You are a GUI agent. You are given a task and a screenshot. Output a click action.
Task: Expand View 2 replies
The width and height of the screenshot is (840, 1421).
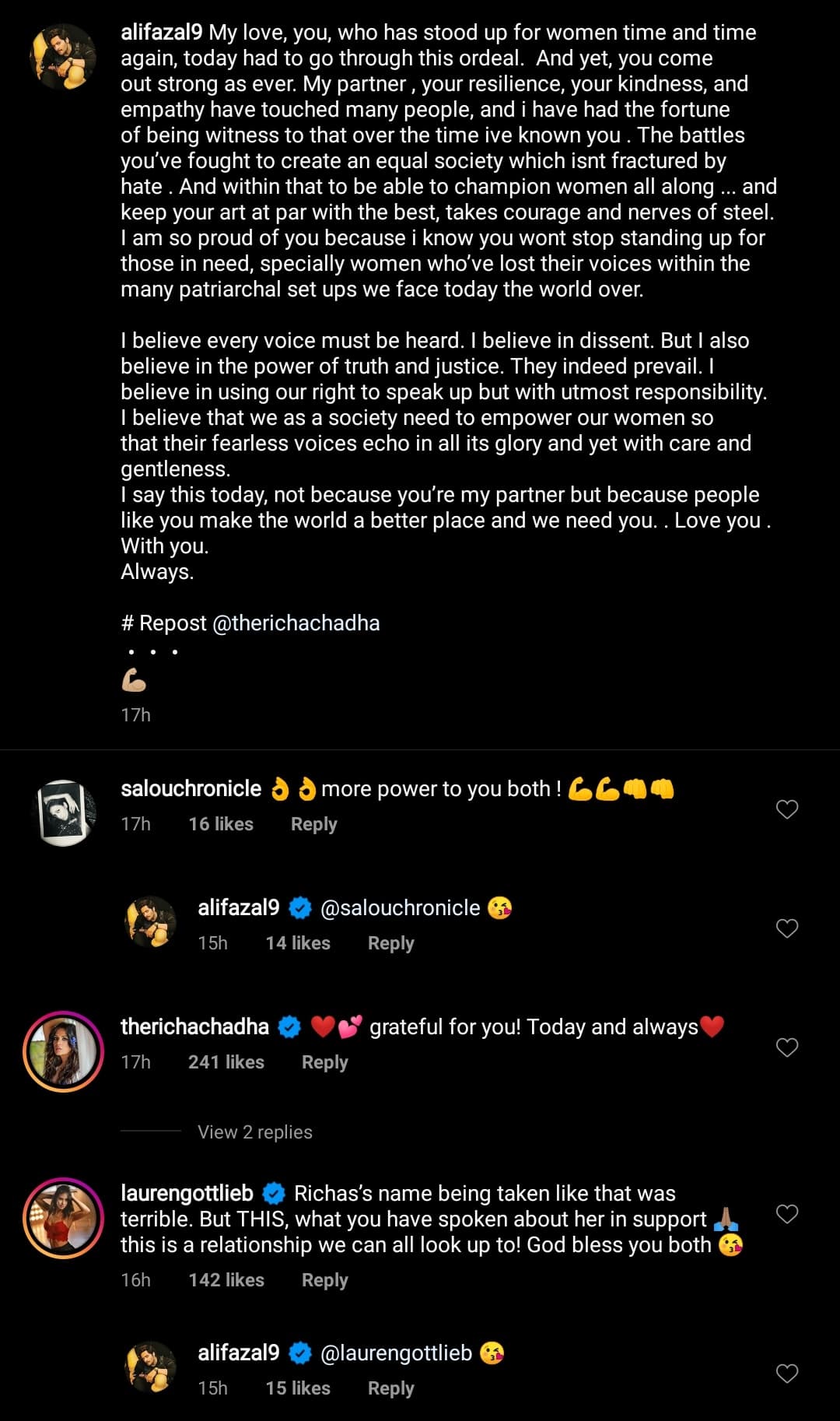[254, 1132]
